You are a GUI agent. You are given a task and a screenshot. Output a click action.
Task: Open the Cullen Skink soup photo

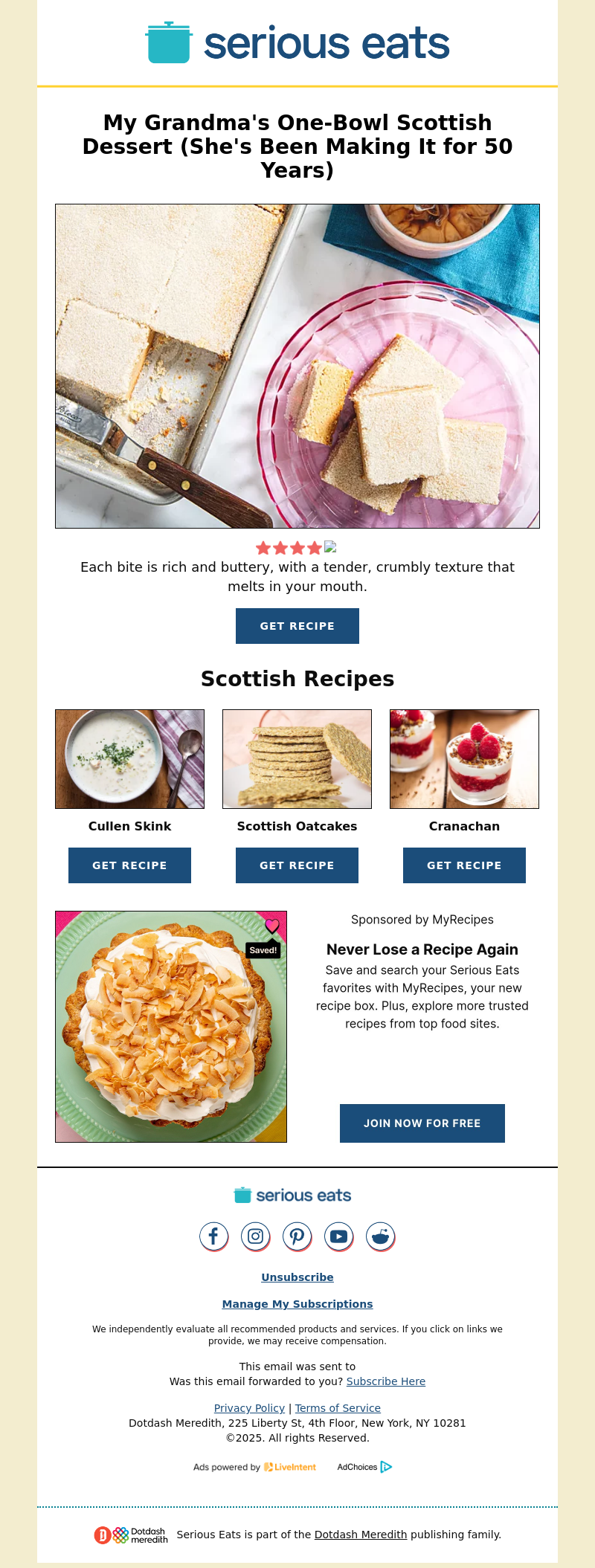click(x=129, y=758)
